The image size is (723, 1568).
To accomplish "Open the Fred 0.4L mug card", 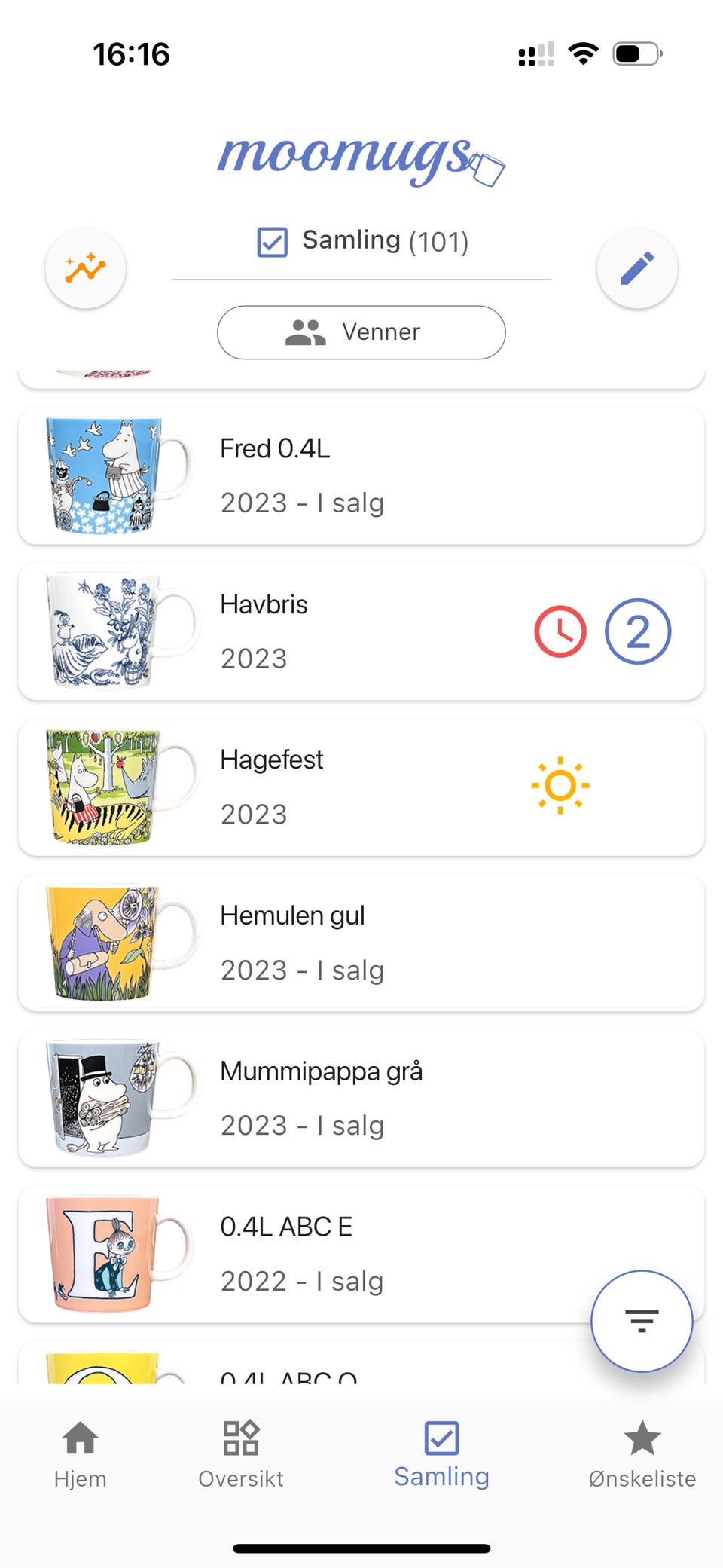I will coord(361,475).
